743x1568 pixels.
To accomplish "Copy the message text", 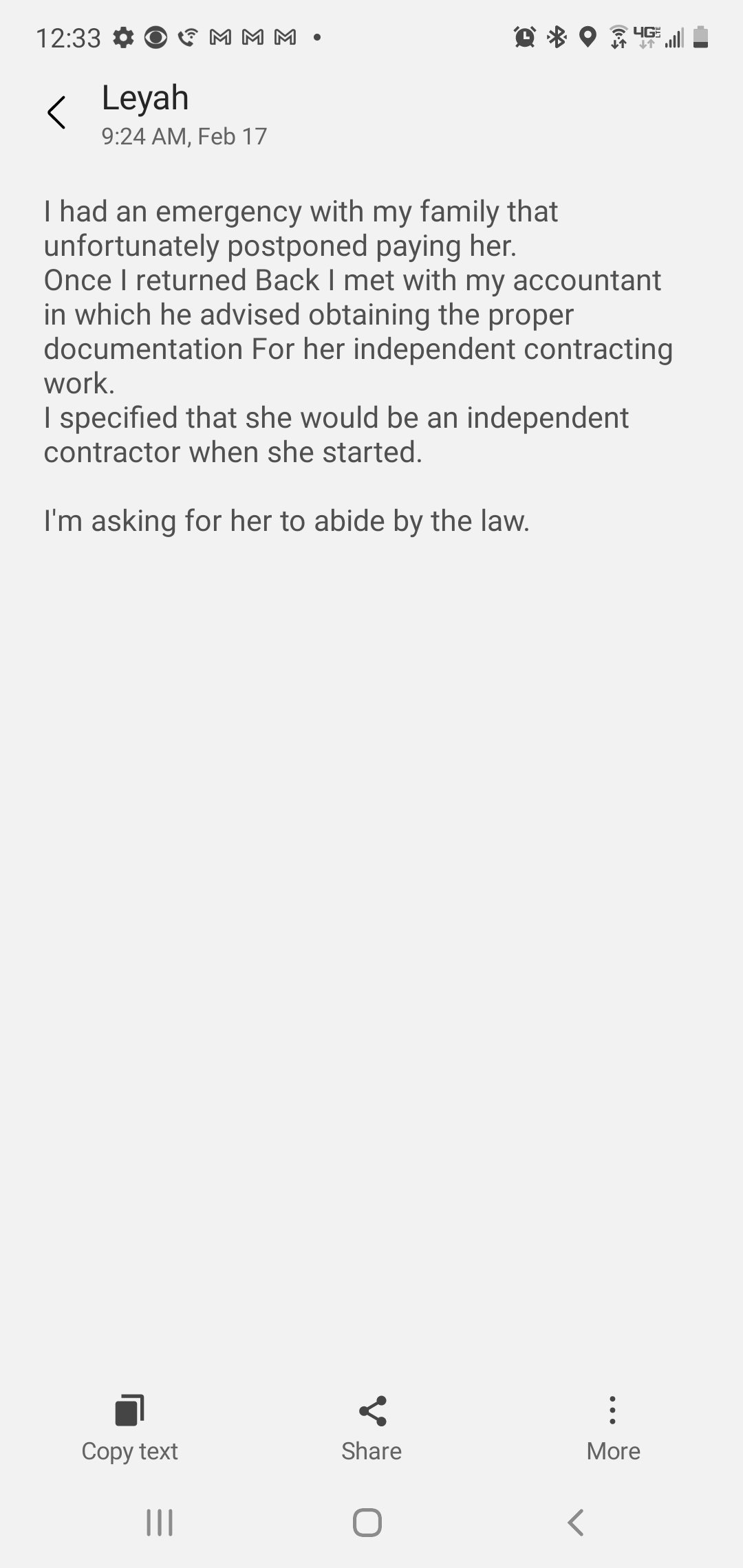I will [x=129, y=1428].
